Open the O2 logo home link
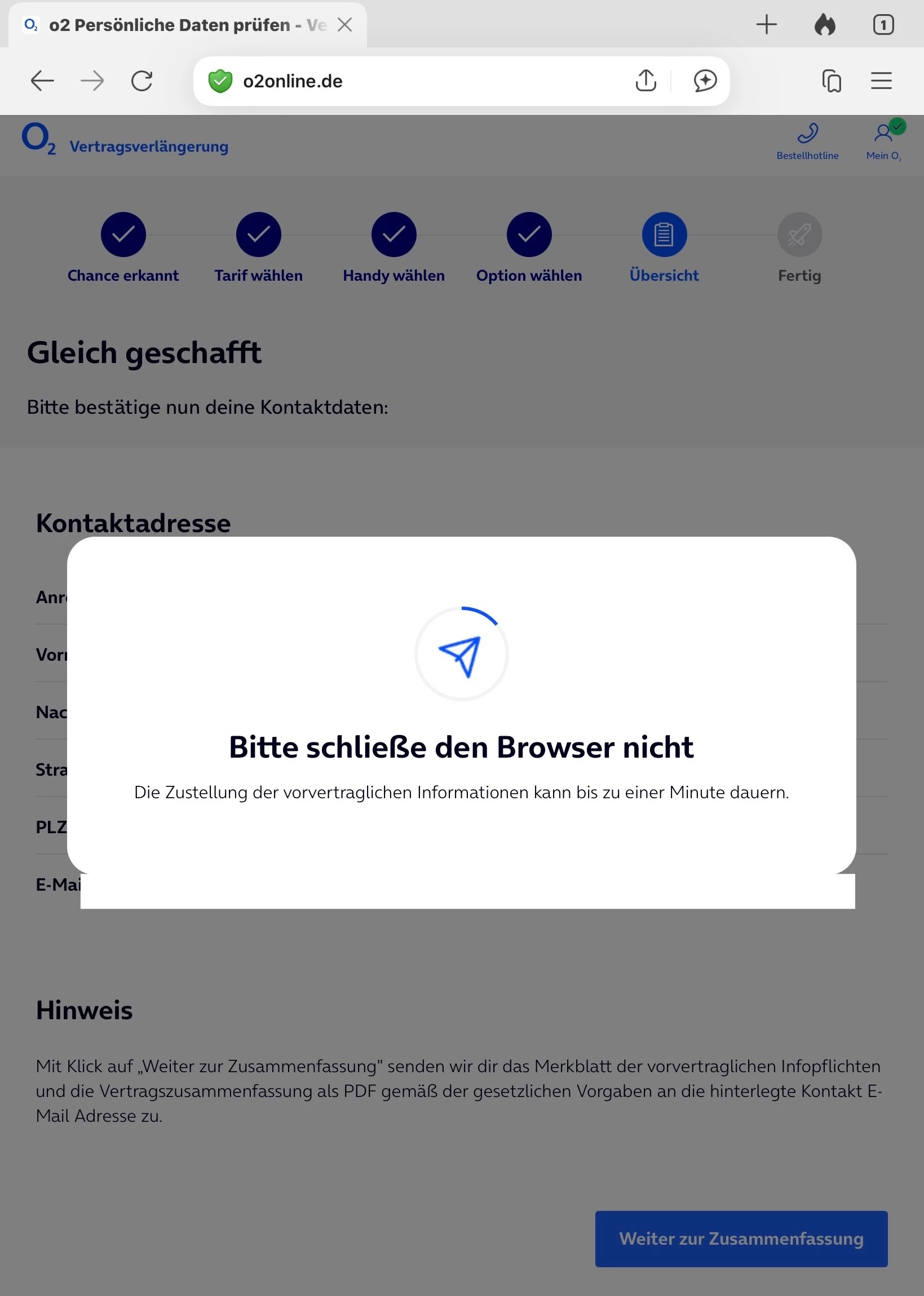The height and width of the screenshot is (1296, 924). tap(38, 139)
